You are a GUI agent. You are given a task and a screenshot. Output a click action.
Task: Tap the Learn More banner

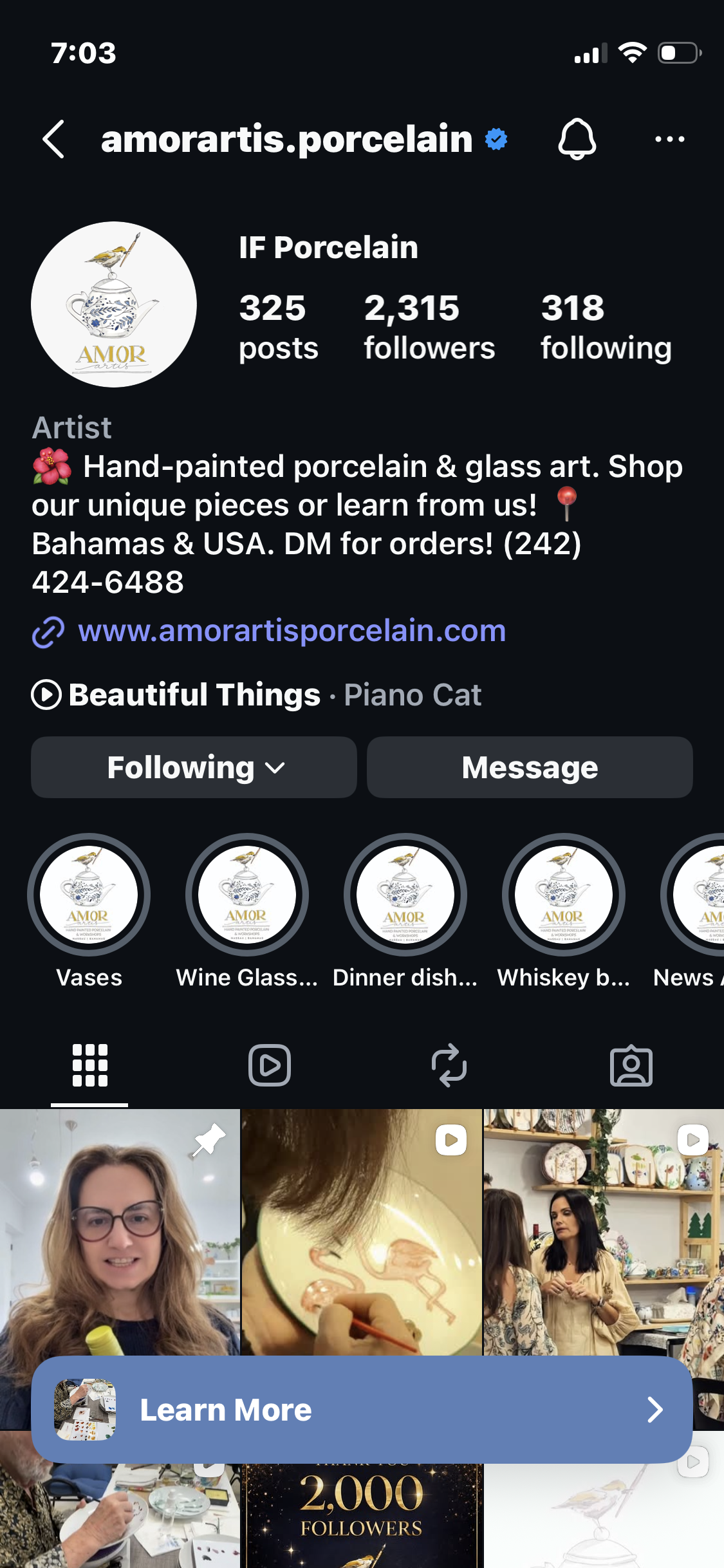pos(362,1410)
